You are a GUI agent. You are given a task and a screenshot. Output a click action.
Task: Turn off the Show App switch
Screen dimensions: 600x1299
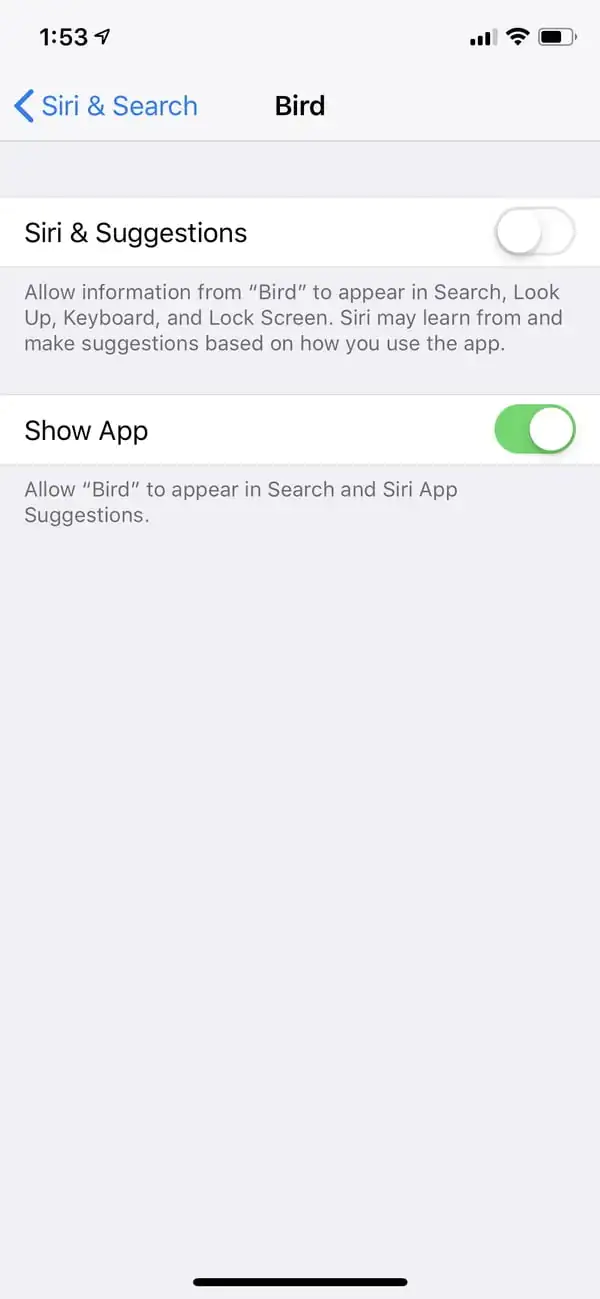(534, 430)
